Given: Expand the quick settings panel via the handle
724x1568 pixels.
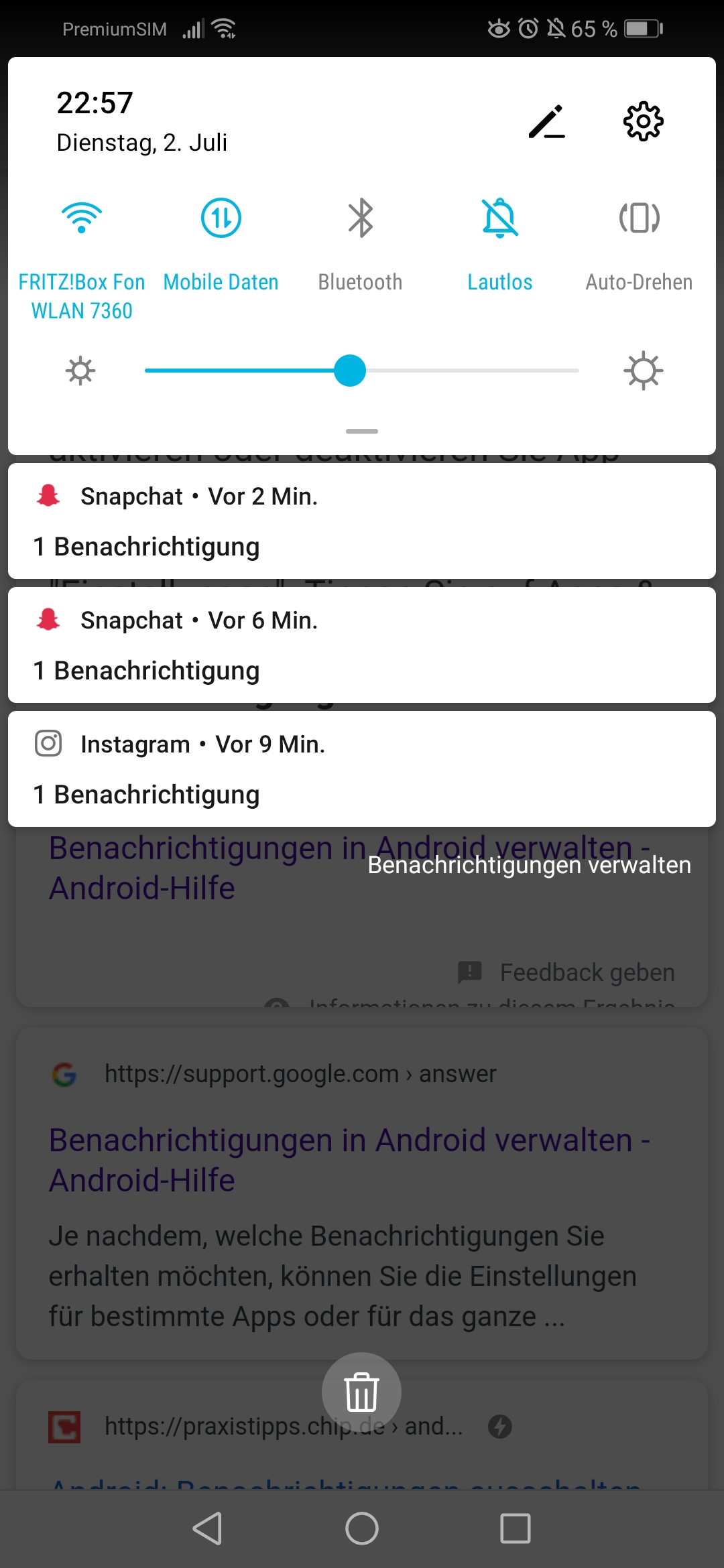Looking at the screenshot, I should coord(361,431).
